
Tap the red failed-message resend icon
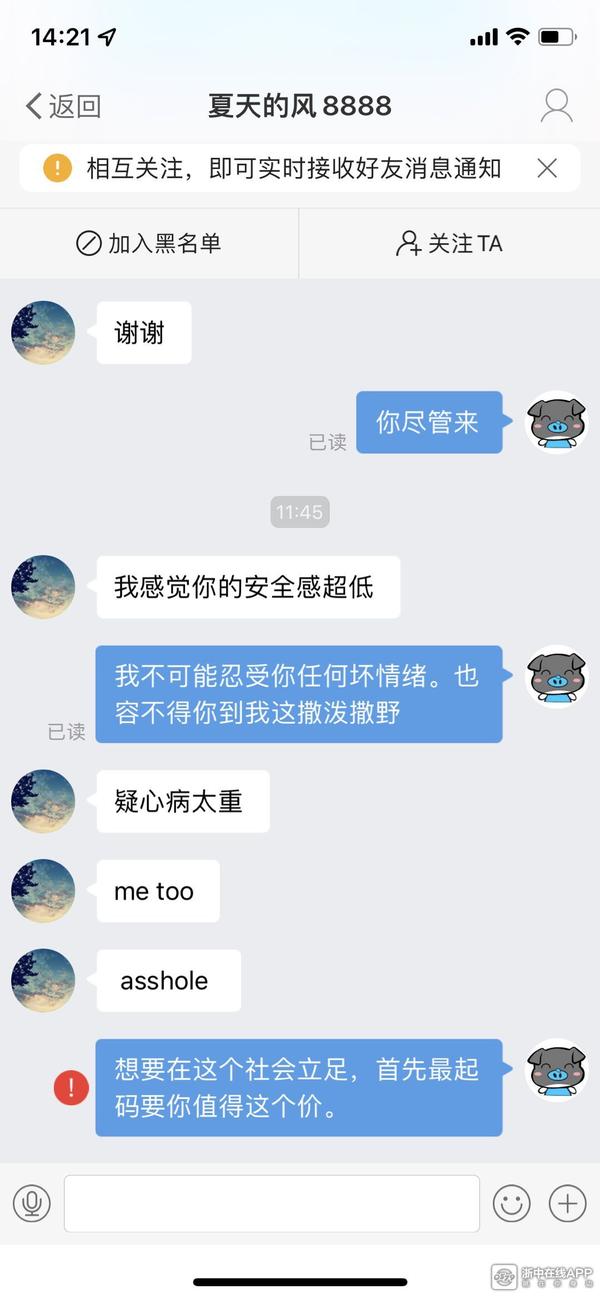(71, 1087)
